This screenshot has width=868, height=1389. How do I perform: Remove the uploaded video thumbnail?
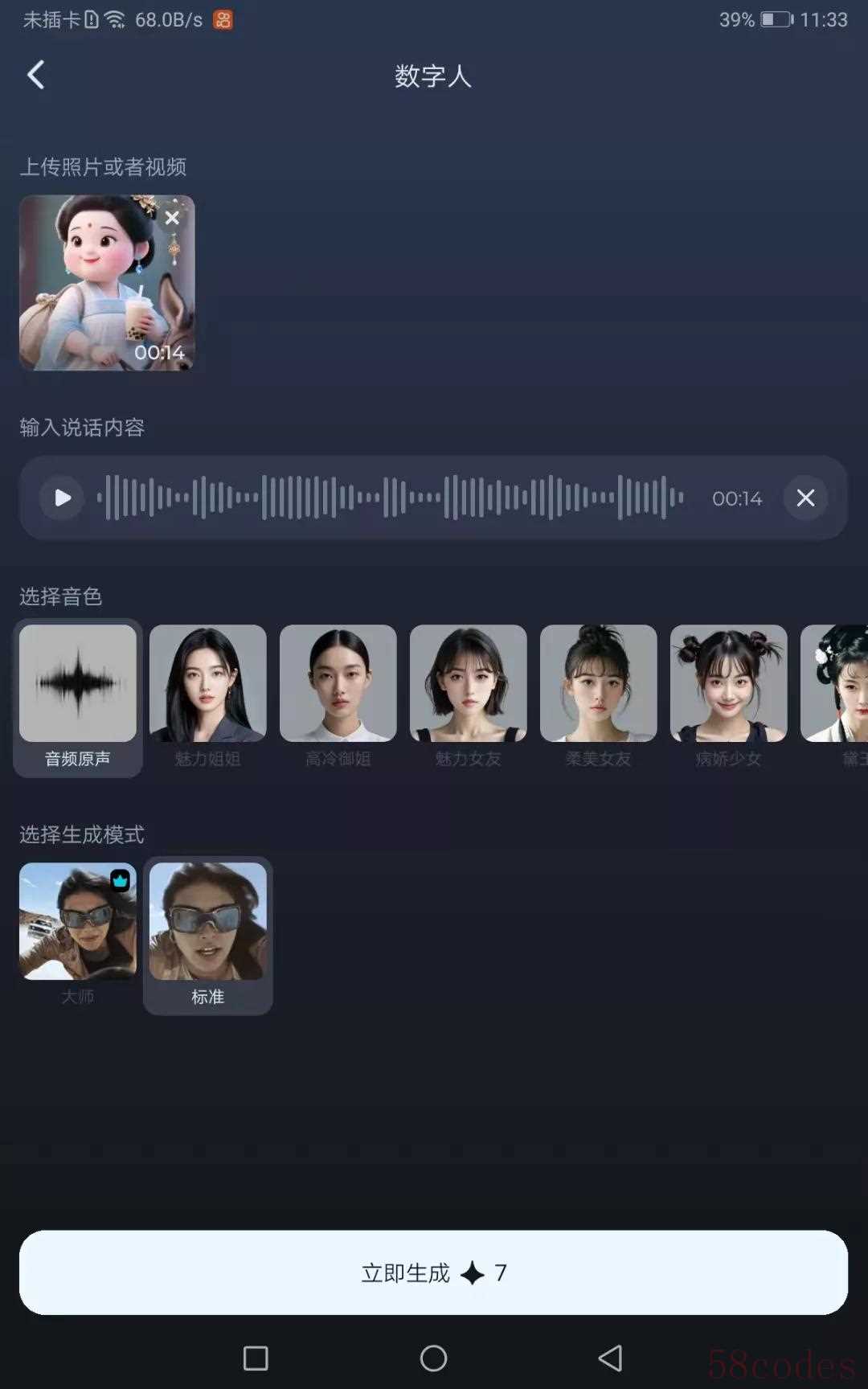tap(172, 218)
